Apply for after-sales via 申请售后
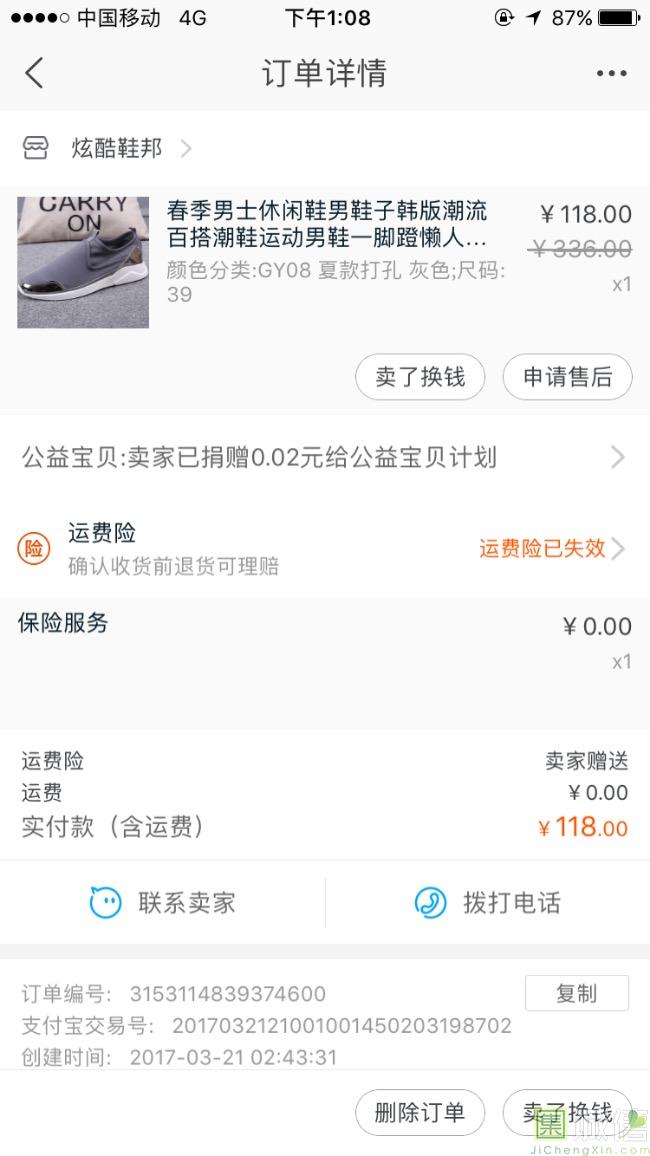The width and height of the screenshot is (650, 1156). pyautogui.click(x=567, y=377)
